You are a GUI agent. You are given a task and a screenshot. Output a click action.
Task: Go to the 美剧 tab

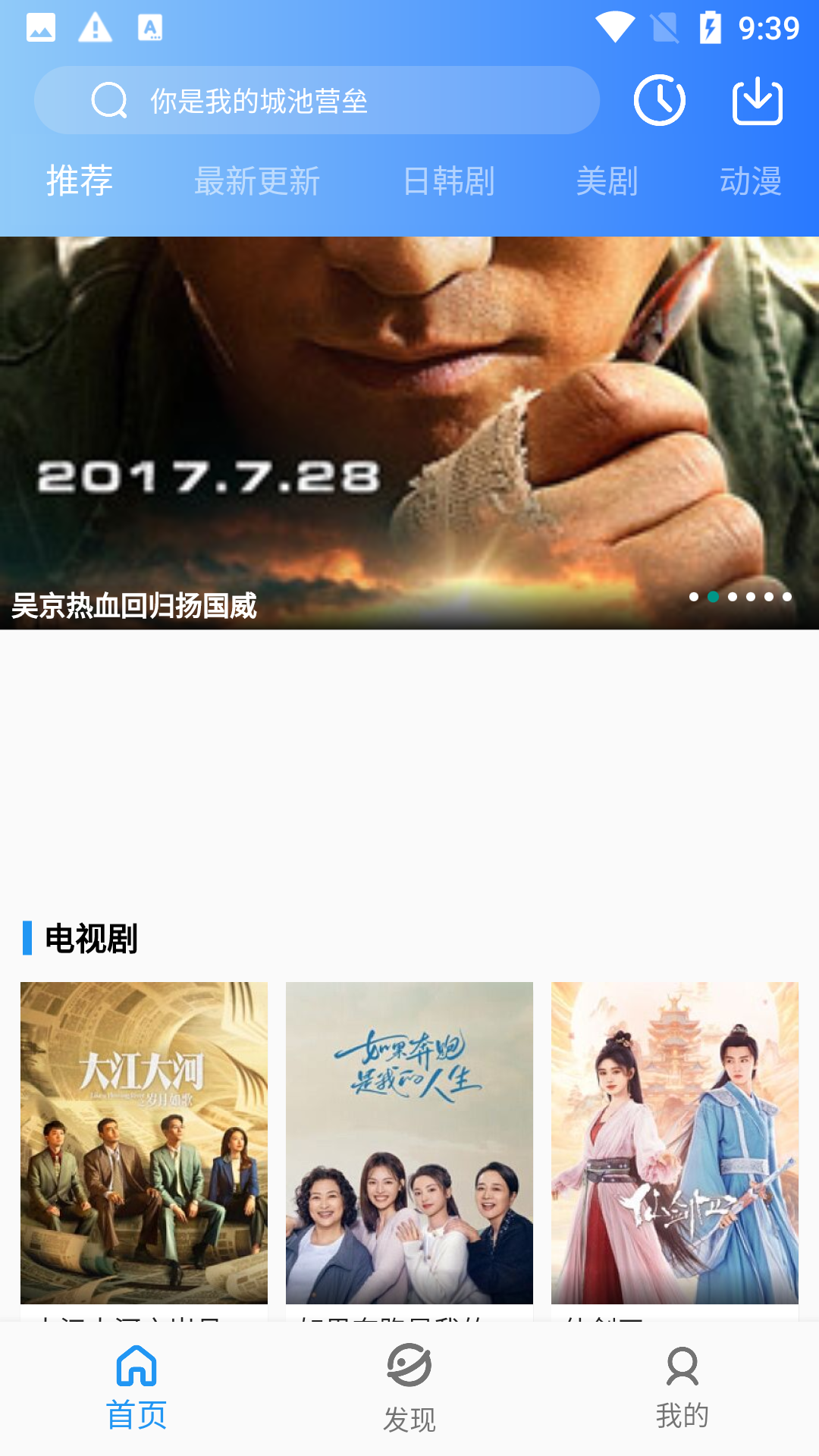(607, 181)
